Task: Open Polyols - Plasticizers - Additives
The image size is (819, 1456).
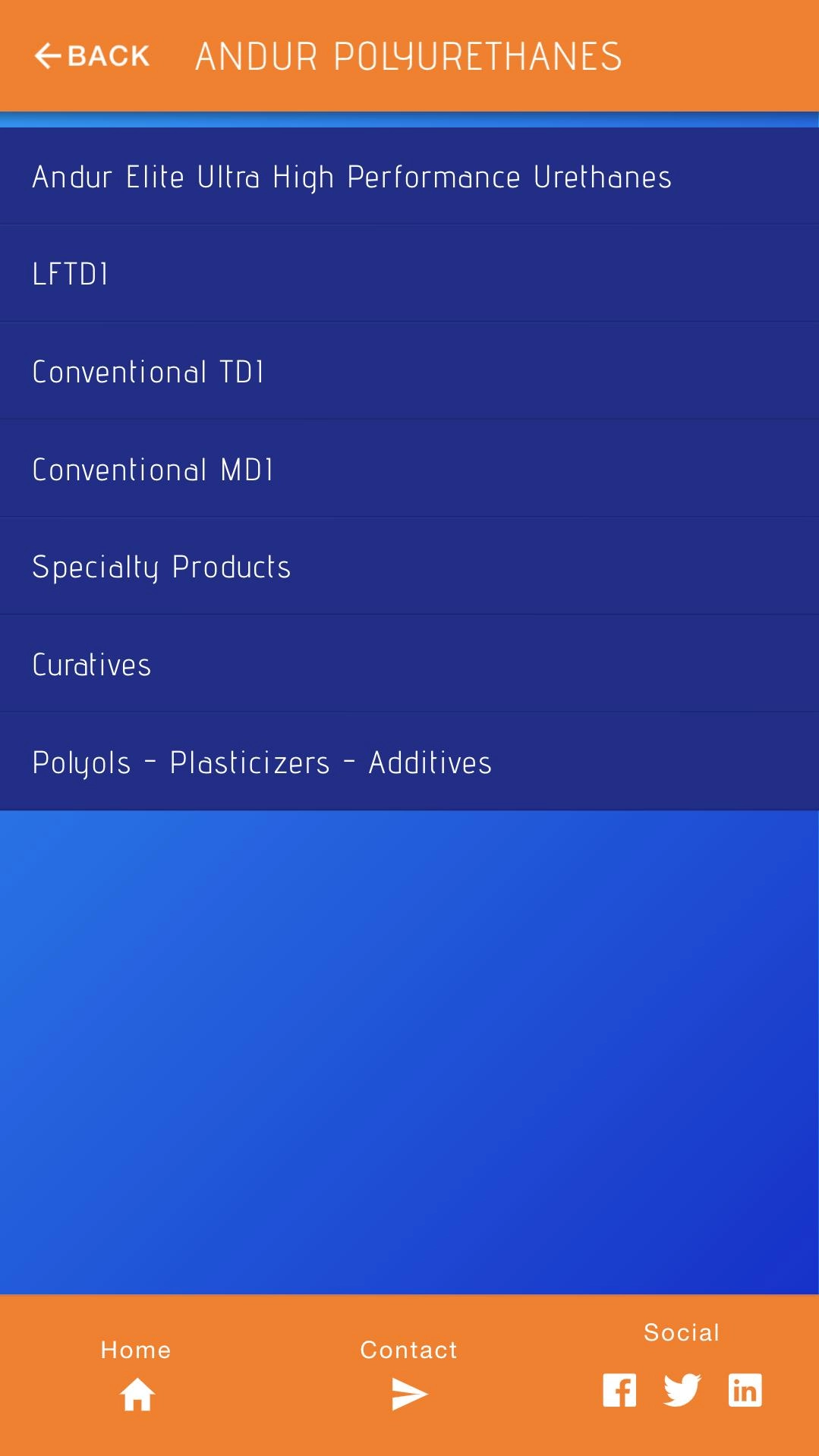Action: (409, 763)
